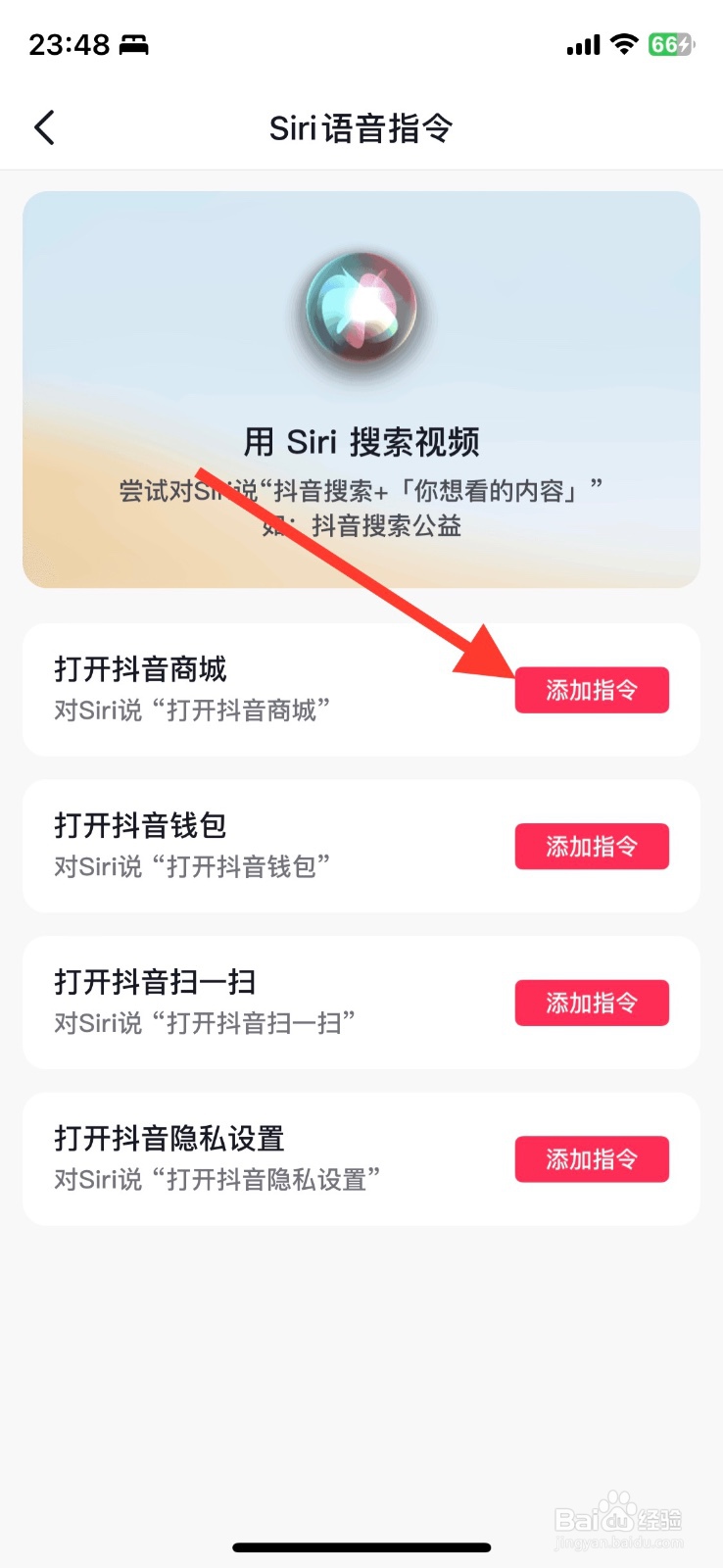Tap 添加指令 for 打开抖音商城
723x1568 pixels.
tap(592, 689)
